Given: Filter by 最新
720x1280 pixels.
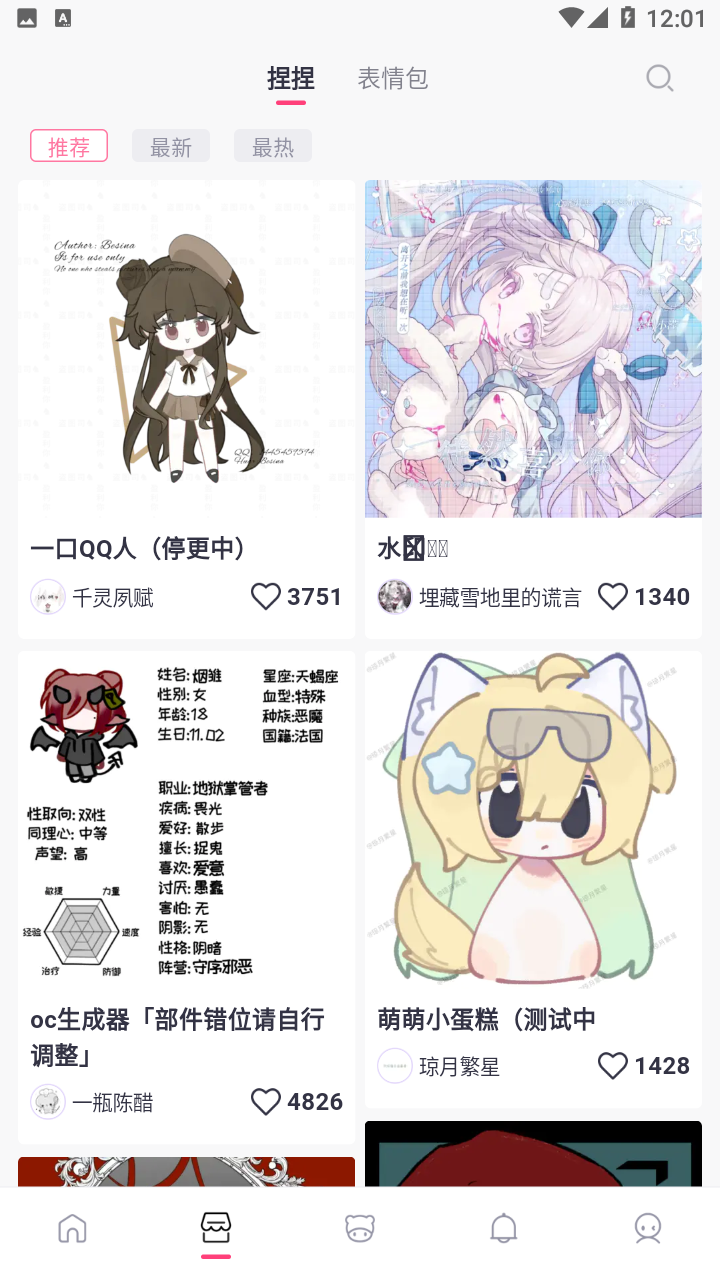Looking at the screenshot, I should (x=171, y=147).
